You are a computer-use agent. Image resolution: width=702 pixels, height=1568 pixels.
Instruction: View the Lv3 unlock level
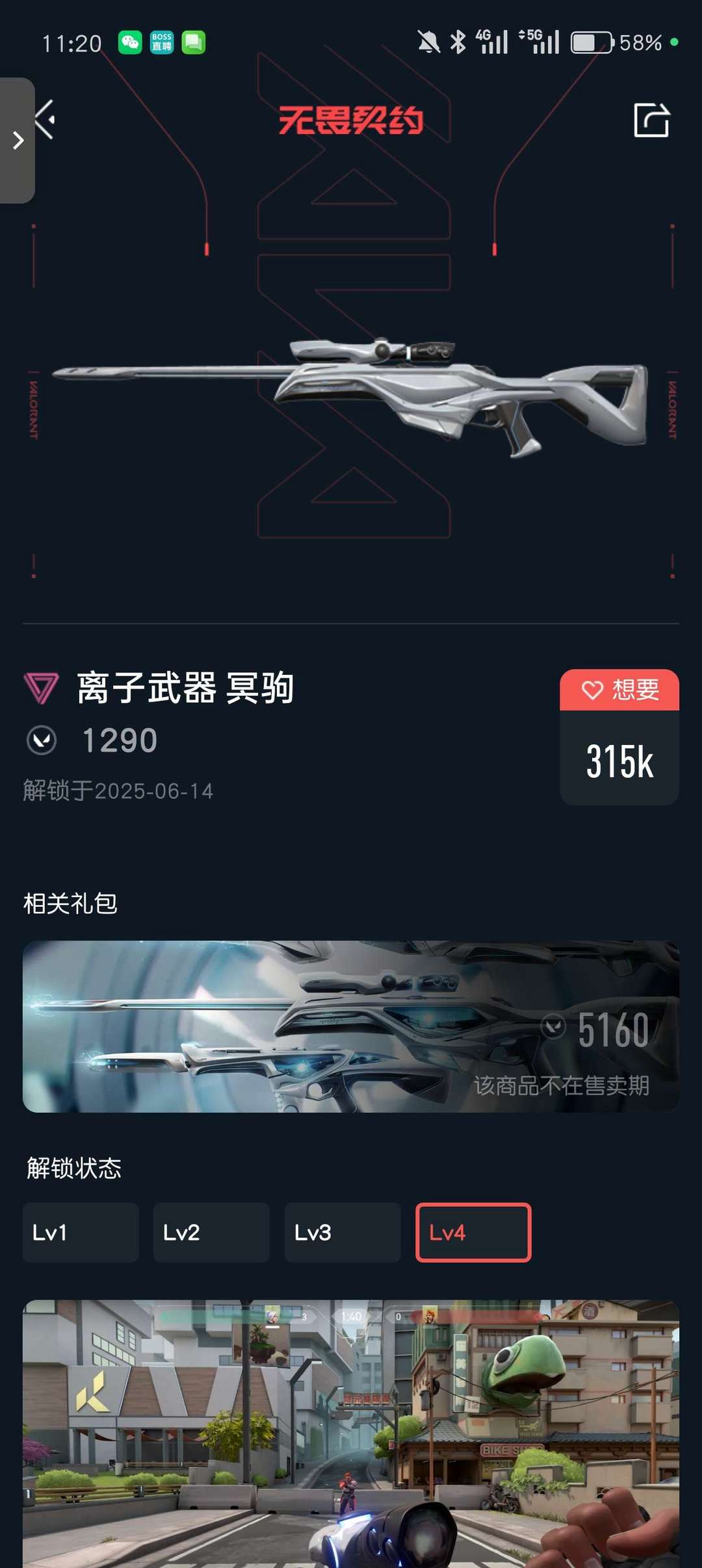click(x=343, y=1232)
